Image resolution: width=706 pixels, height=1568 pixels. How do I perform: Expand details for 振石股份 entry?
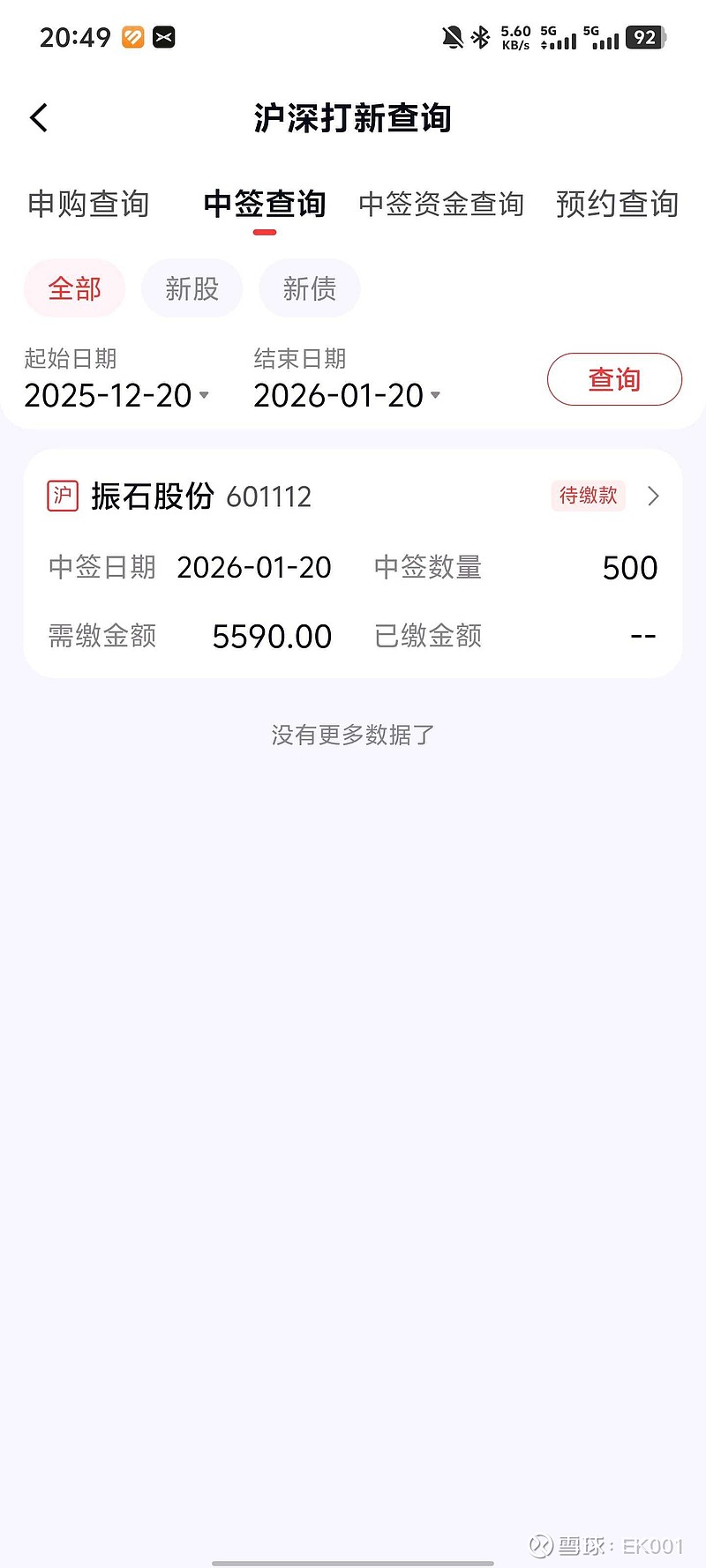point(353,564)
